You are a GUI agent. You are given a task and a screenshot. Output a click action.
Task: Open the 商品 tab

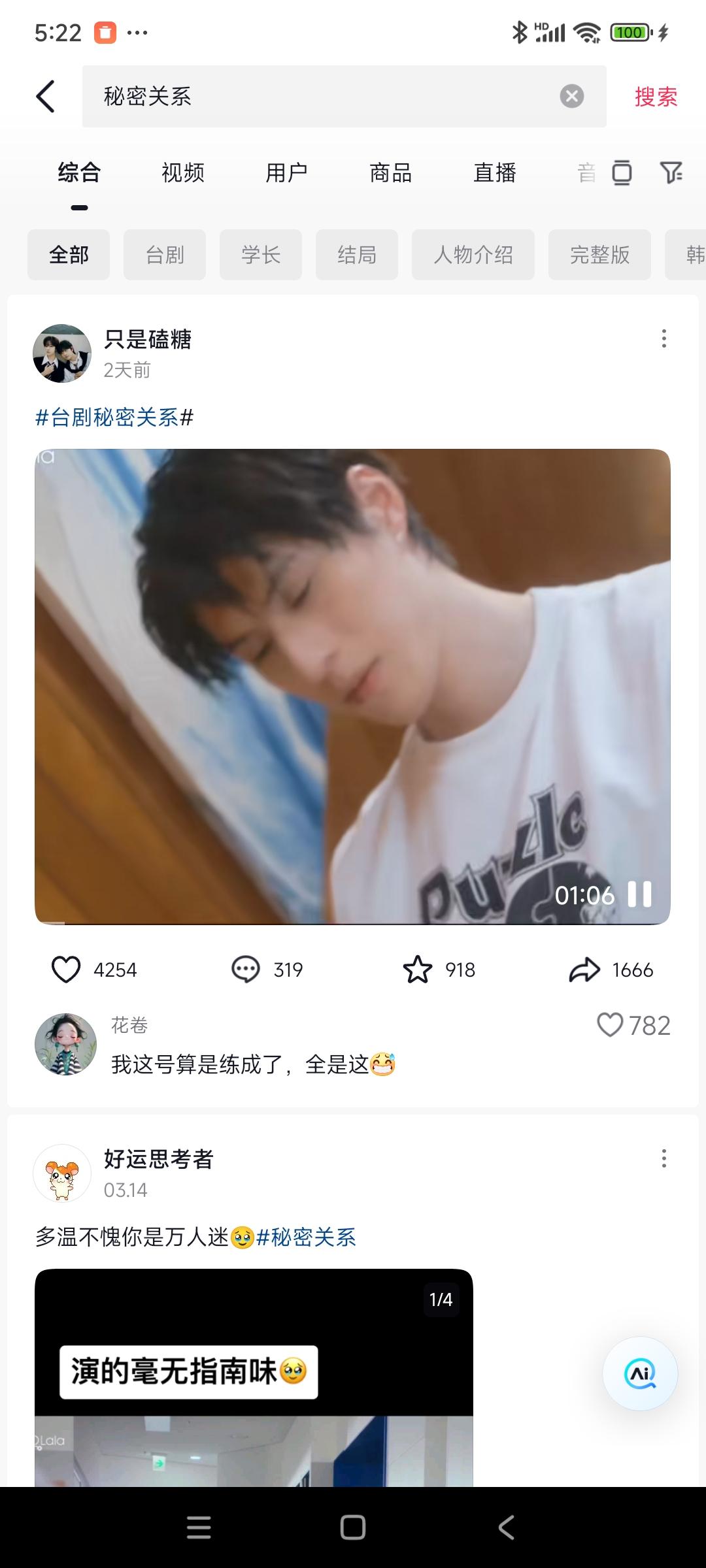390,173
